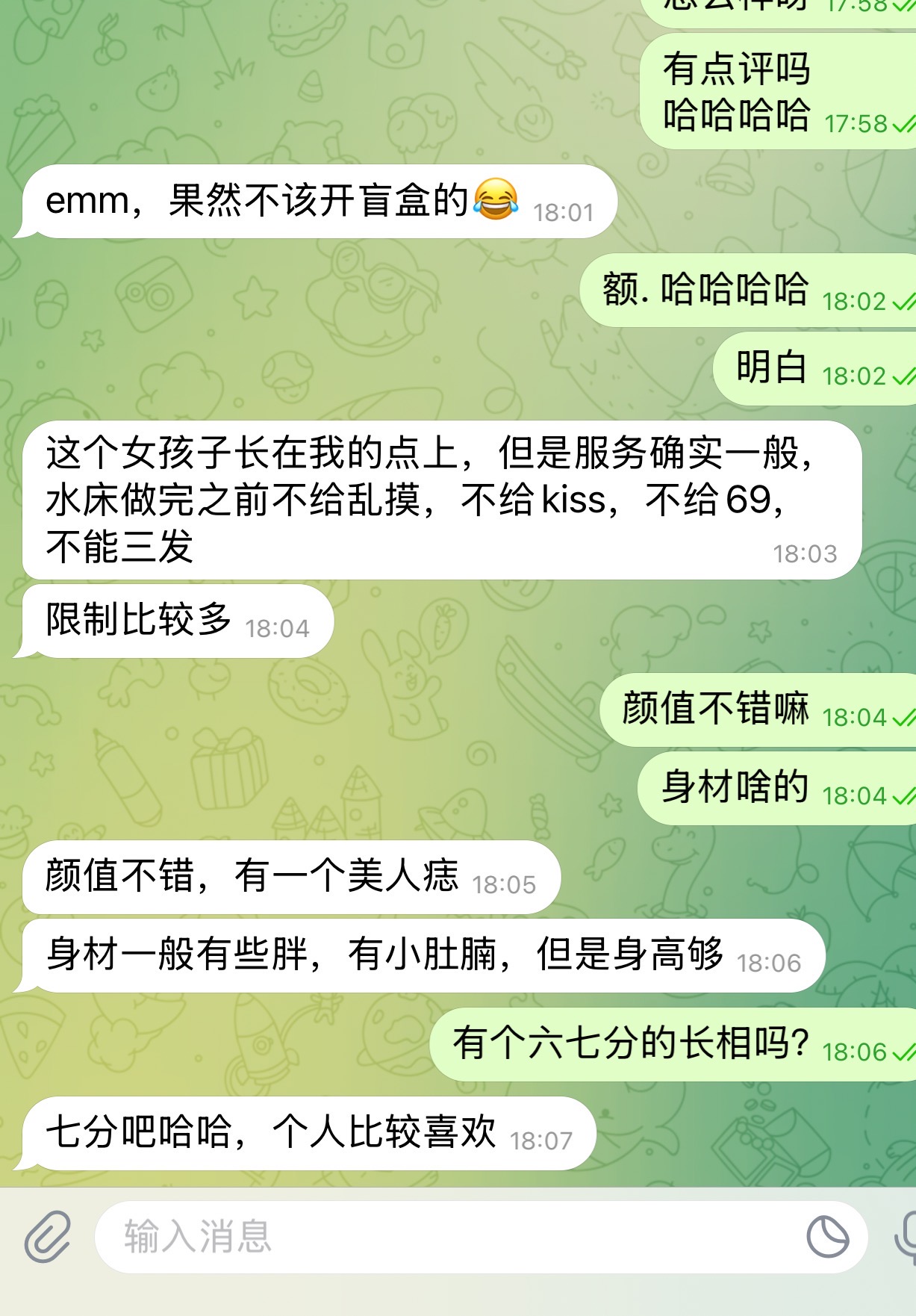Focus the 输入消息 message input field
Screen dimensions: 916x1316
[x=448, y=1237]
